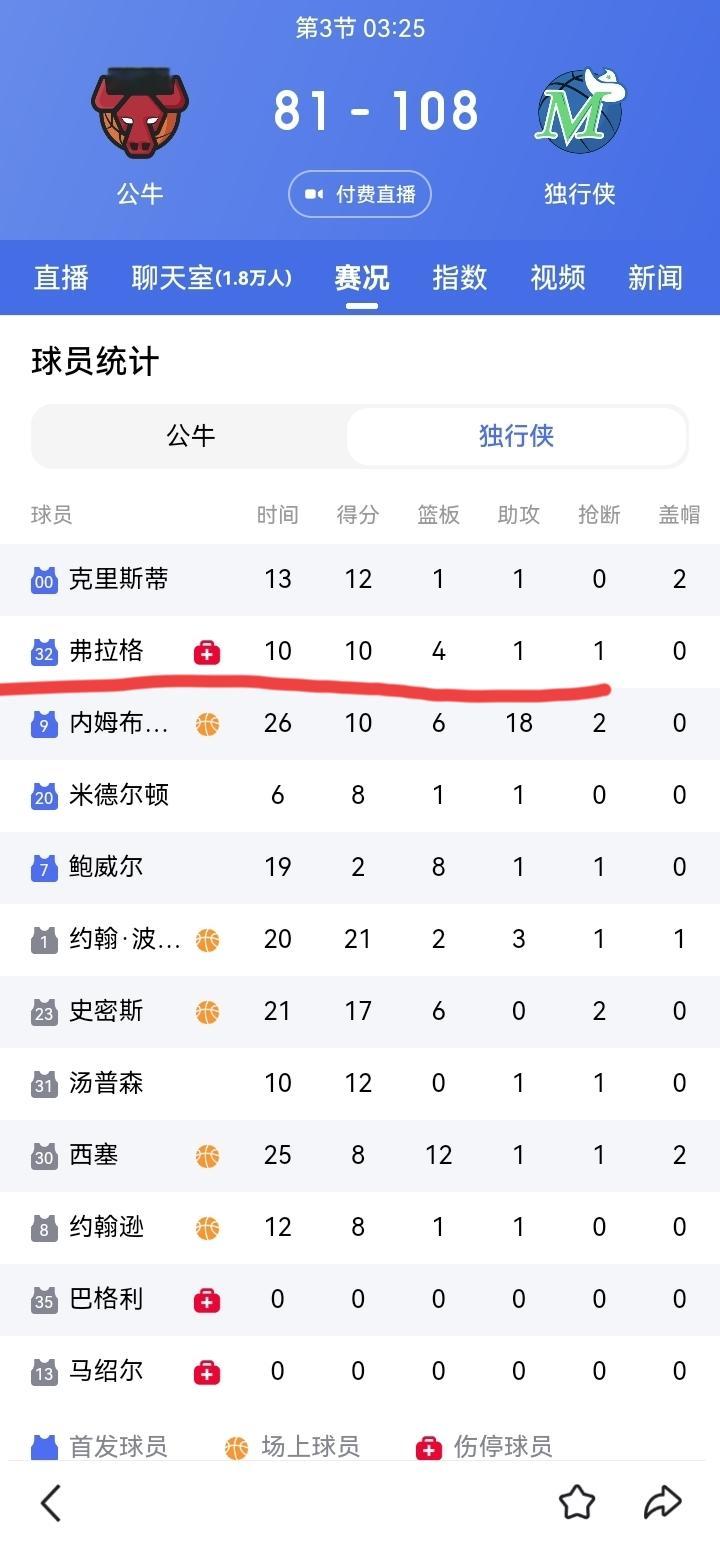Image resolution: width=720 pixels, height=1546 pixels.
Task: Select 克里斯蒂's player stats row
Action: (120, 579)
